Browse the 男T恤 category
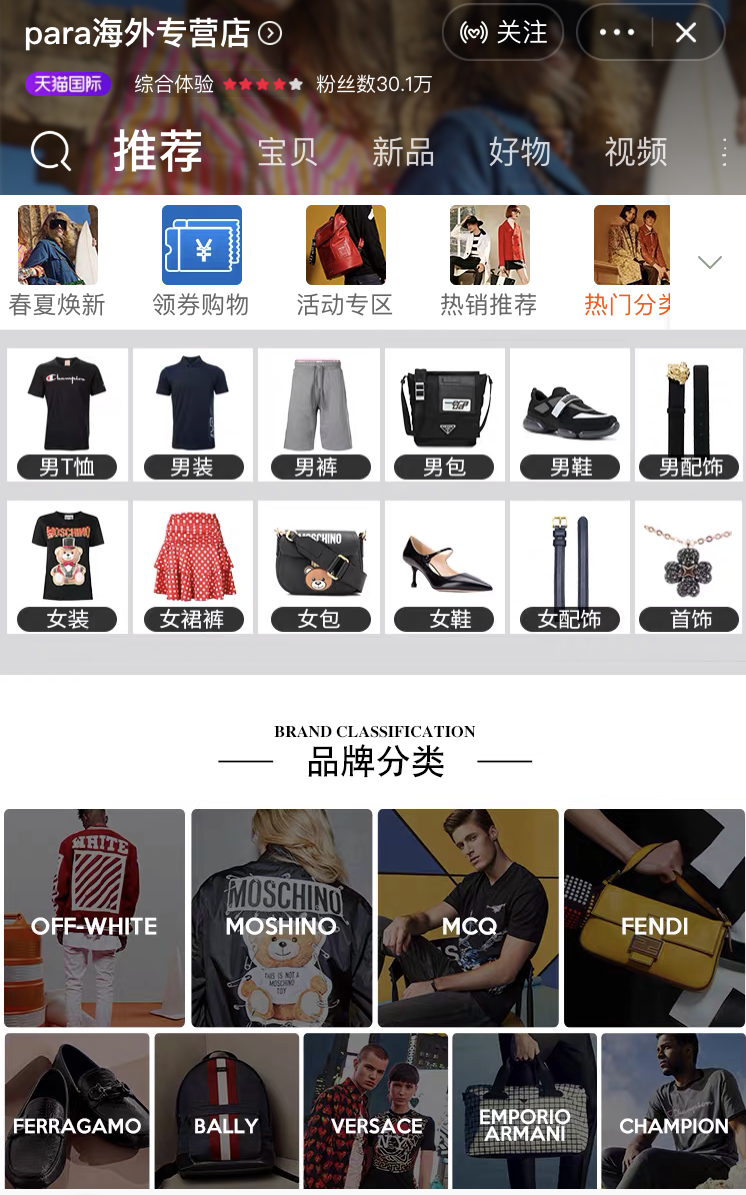This screenshot has width=746, height=1195. pos(67,414)
